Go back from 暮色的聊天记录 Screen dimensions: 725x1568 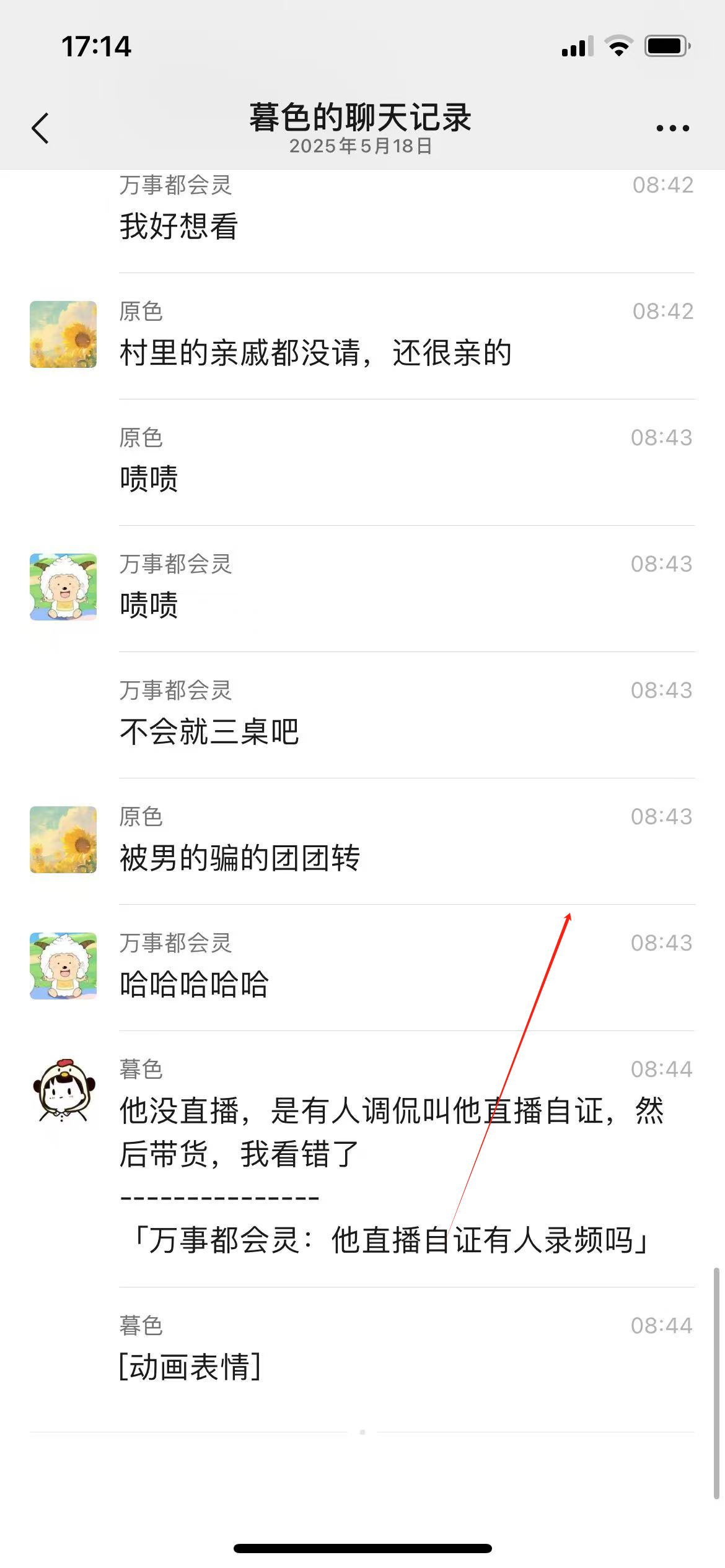pyautogui.click(x=41, y=128)
